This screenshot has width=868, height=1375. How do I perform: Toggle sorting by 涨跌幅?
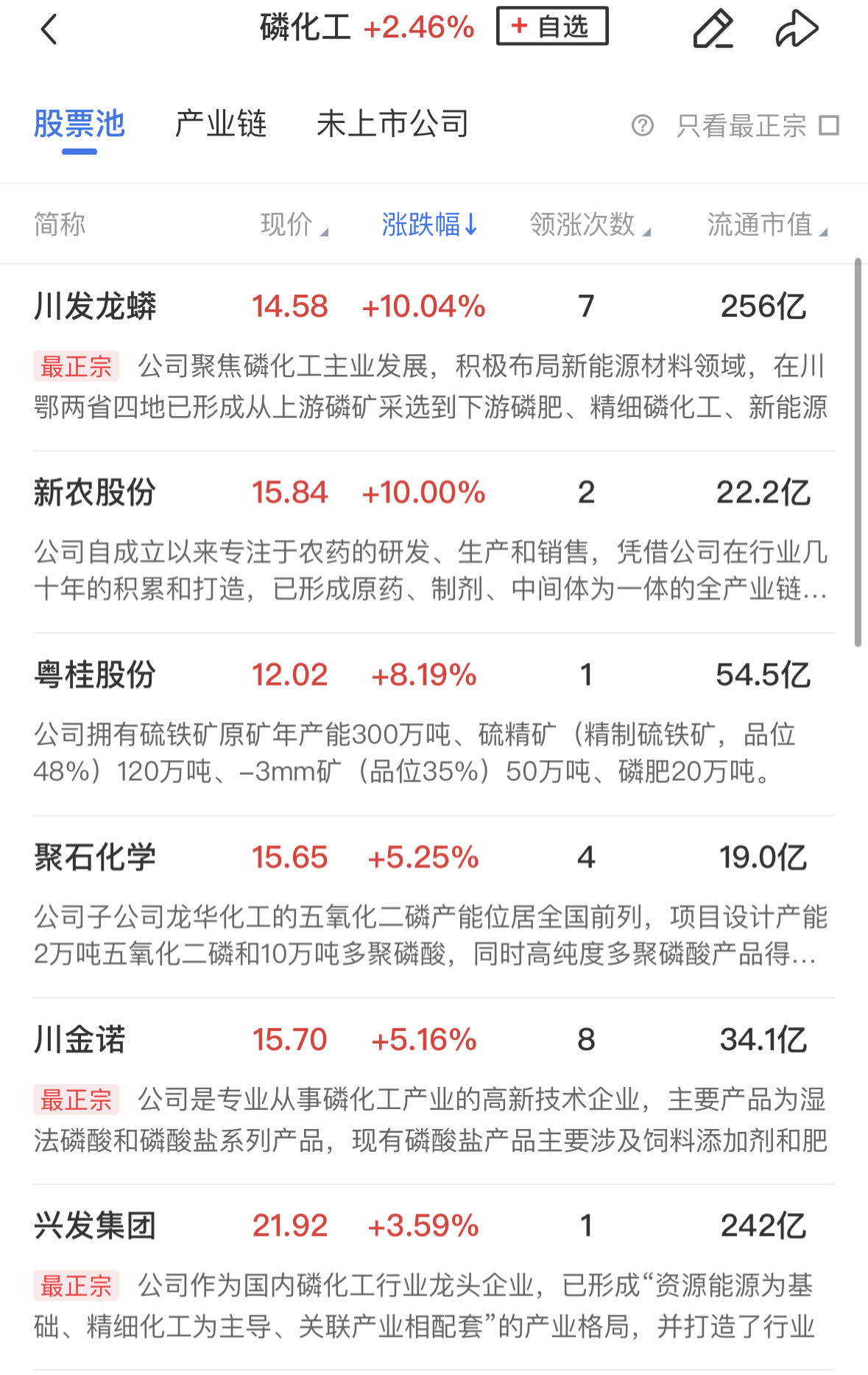coord(429,225)
